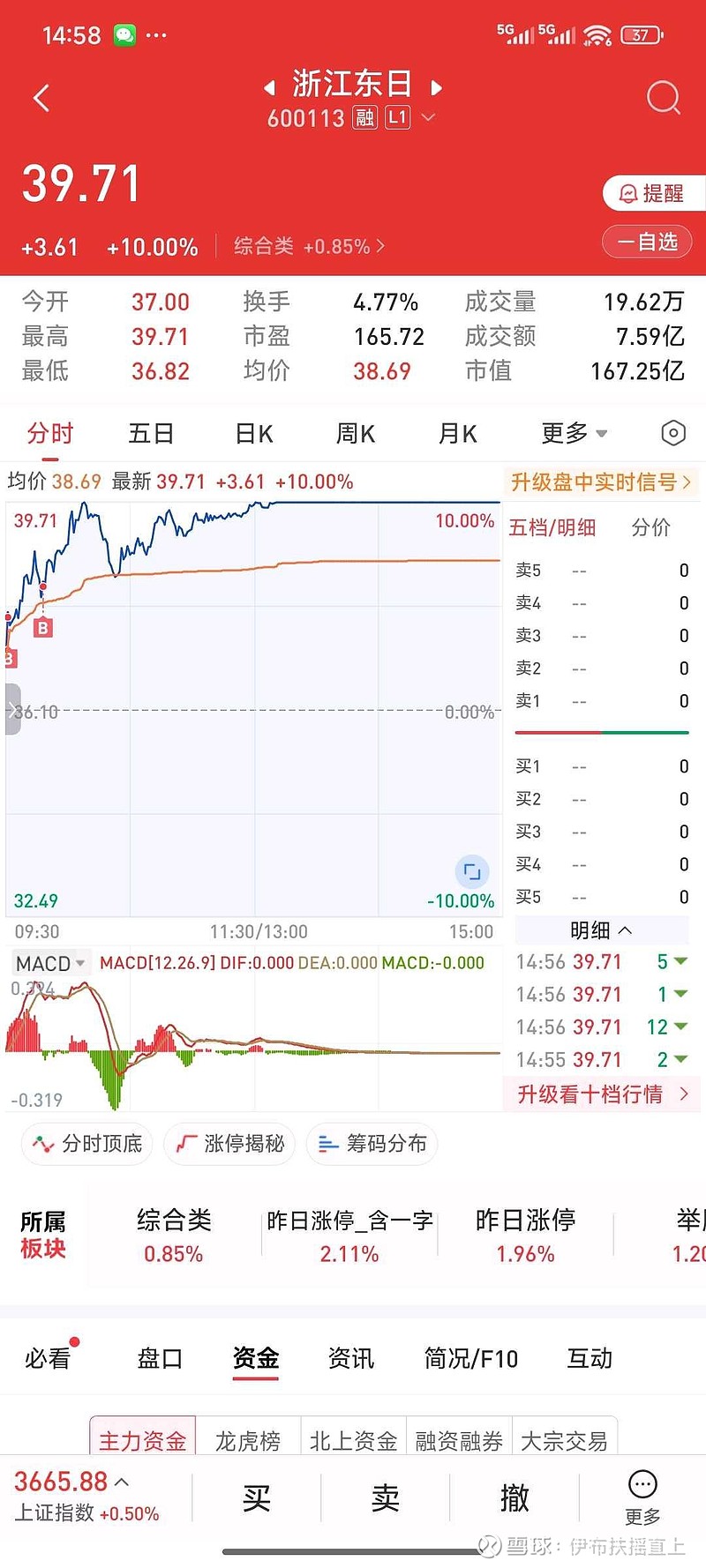Switch to the 日K chart tab
The height and width of the screenshot is (1568, 706).
point(253,433)
